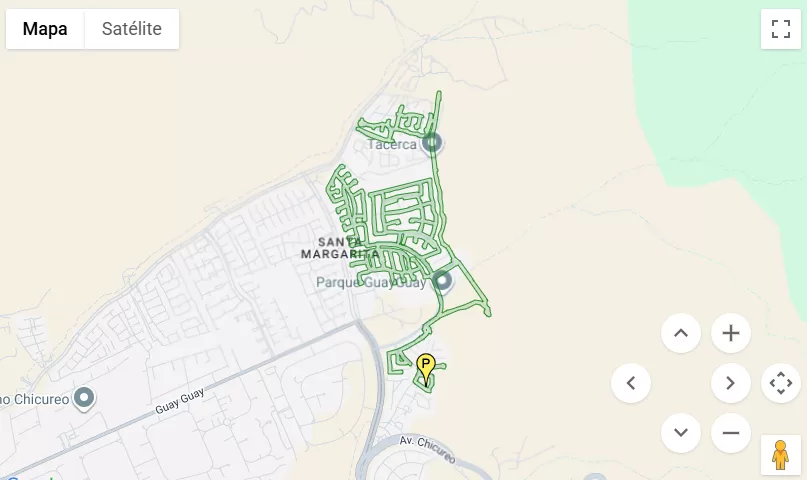The width and height of the screenshot is (807, 480).
Task: Open the Parque Guay Guay marker
Action: click(442, 281)
